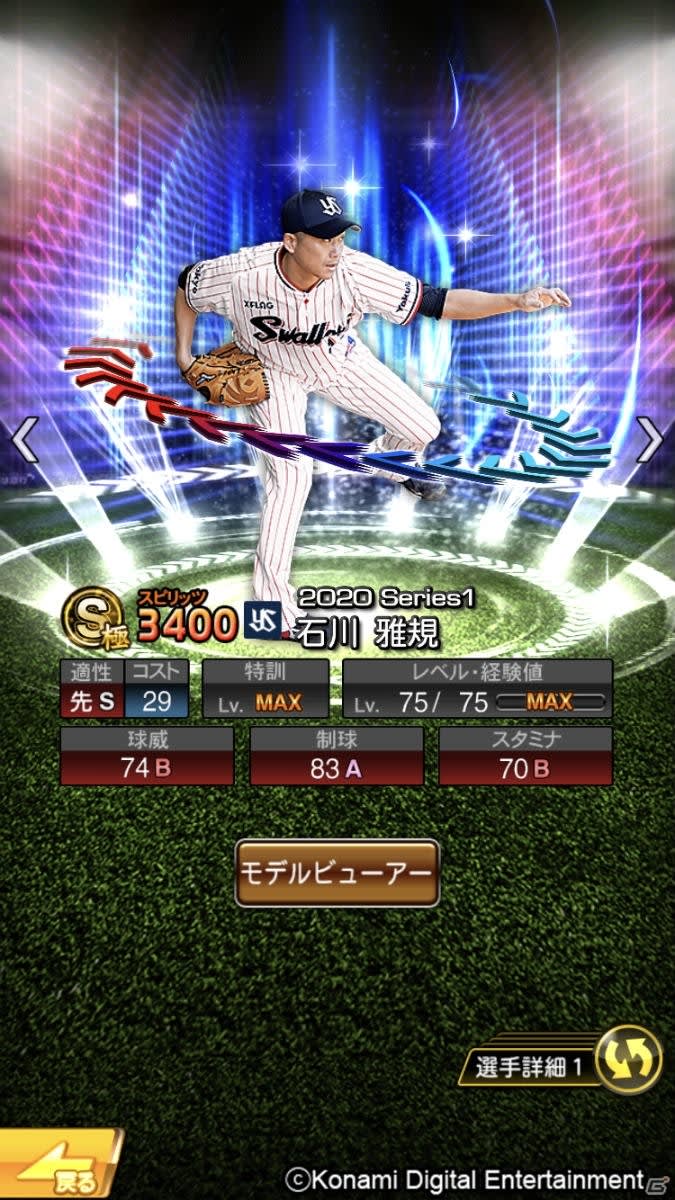
Task: Go to the next player with right arrow
Action: tap(650, 438)
